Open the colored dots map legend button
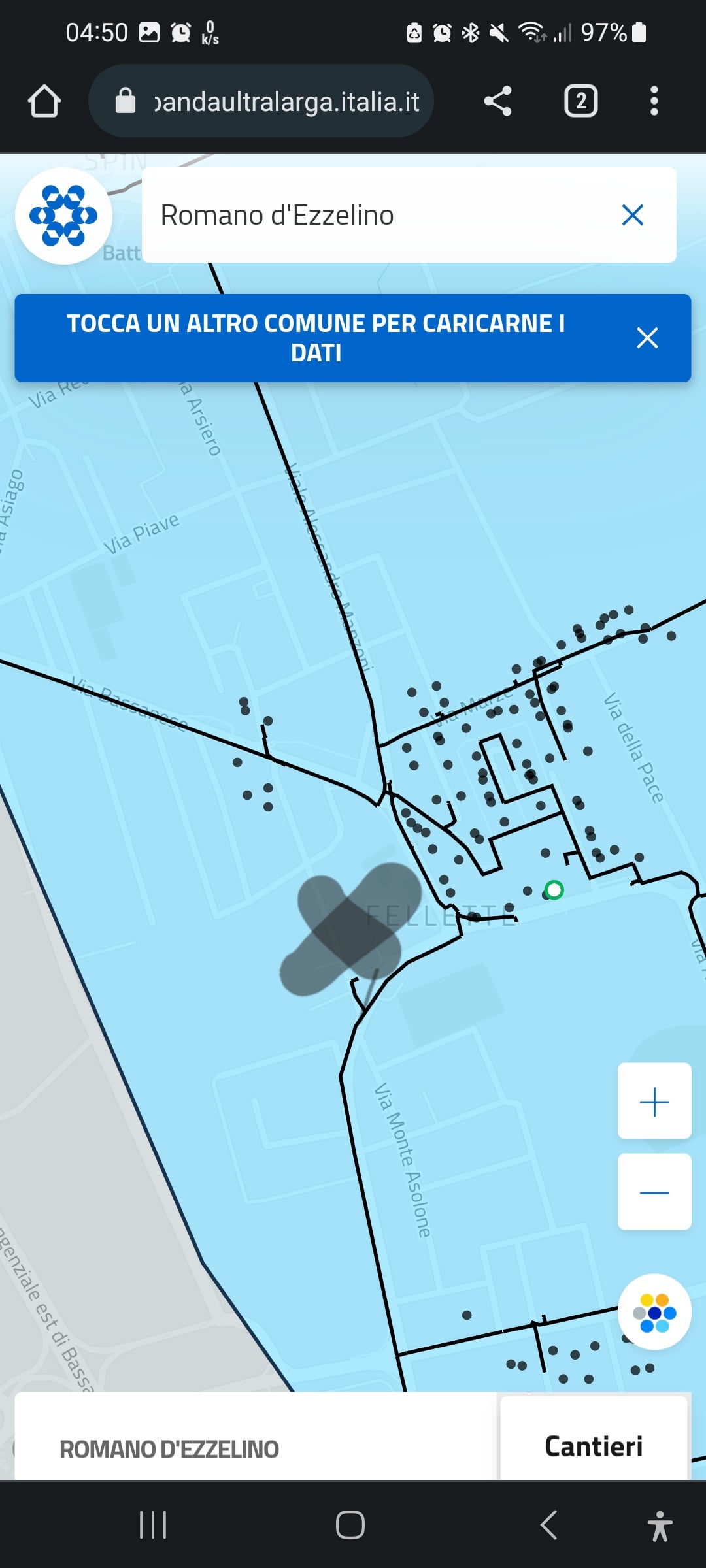Image resolution: width=706 pixels, height=1568 pixels. click(654, 1313)
